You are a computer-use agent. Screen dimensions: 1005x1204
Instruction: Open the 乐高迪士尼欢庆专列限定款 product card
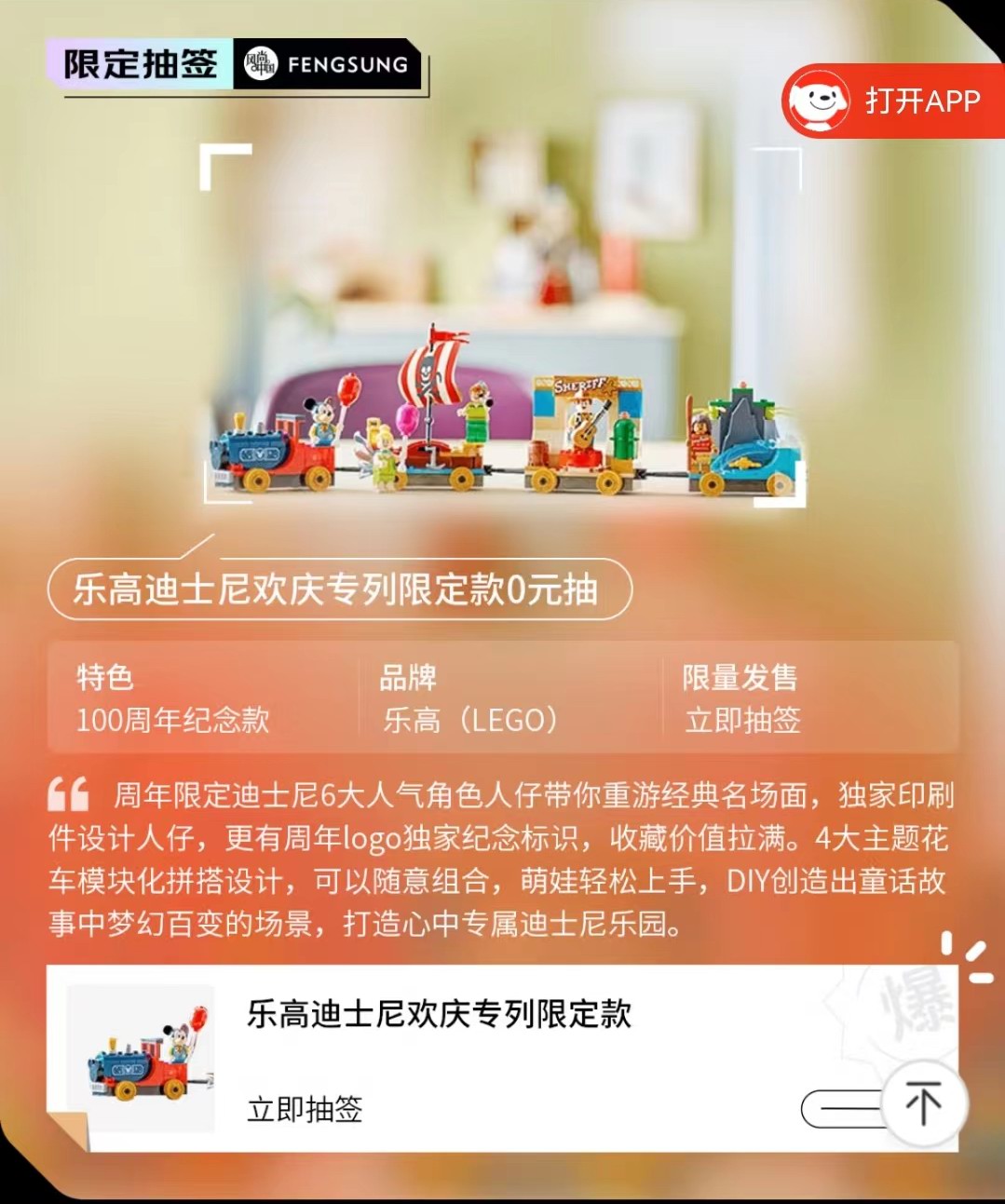point(438,1015)
